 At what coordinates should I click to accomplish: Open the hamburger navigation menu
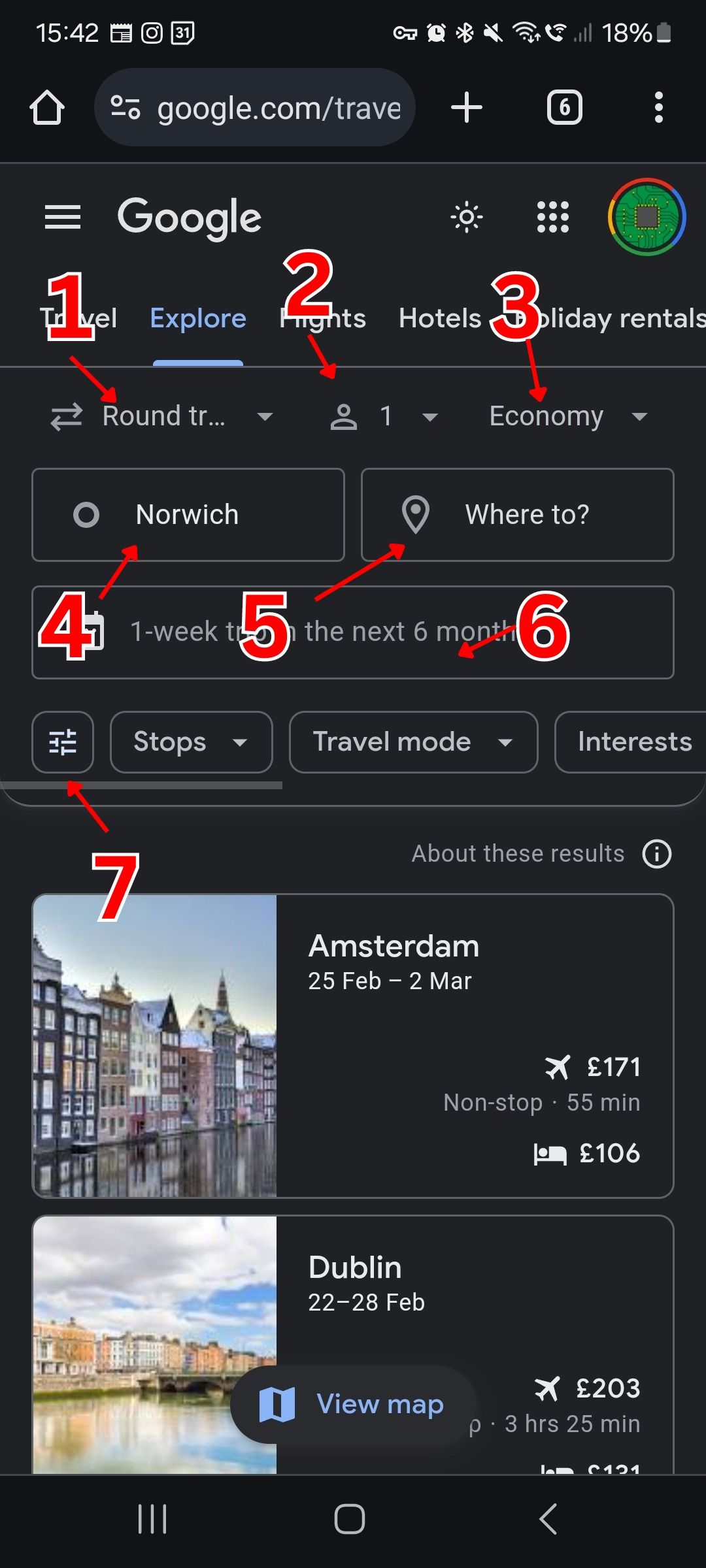[63, 217]
